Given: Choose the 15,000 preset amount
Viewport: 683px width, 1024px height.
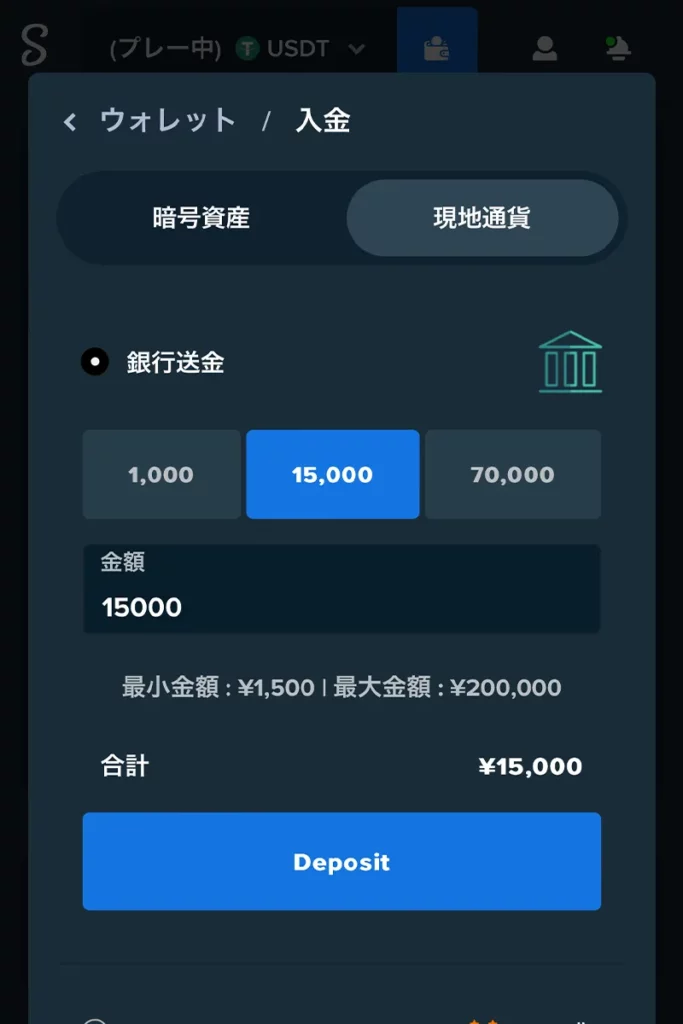Looking at the screenshot, I should pyautogui.click(x=332, y=475).
